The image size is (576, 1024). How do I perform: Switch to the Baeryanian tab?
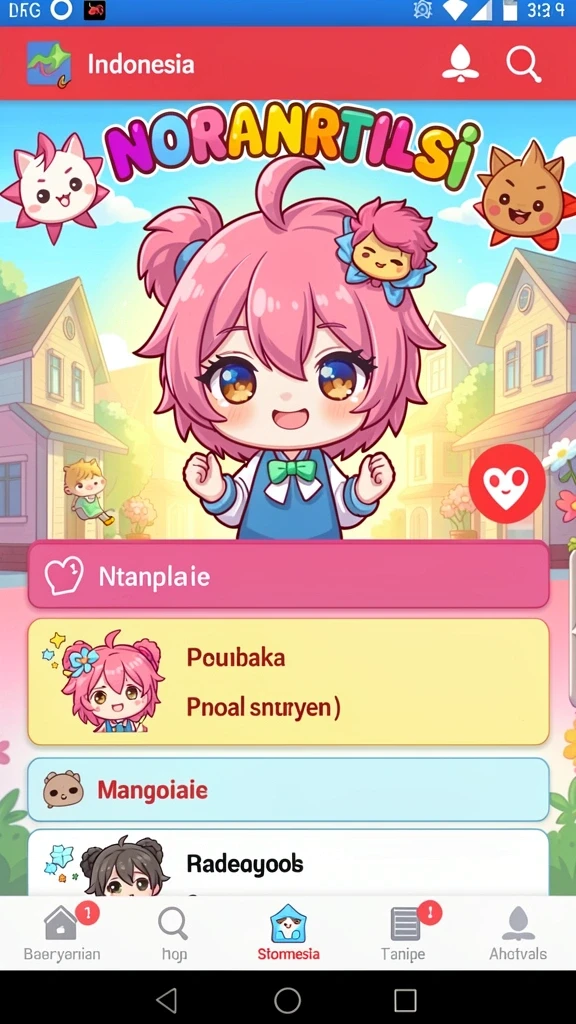pos(62,933)
